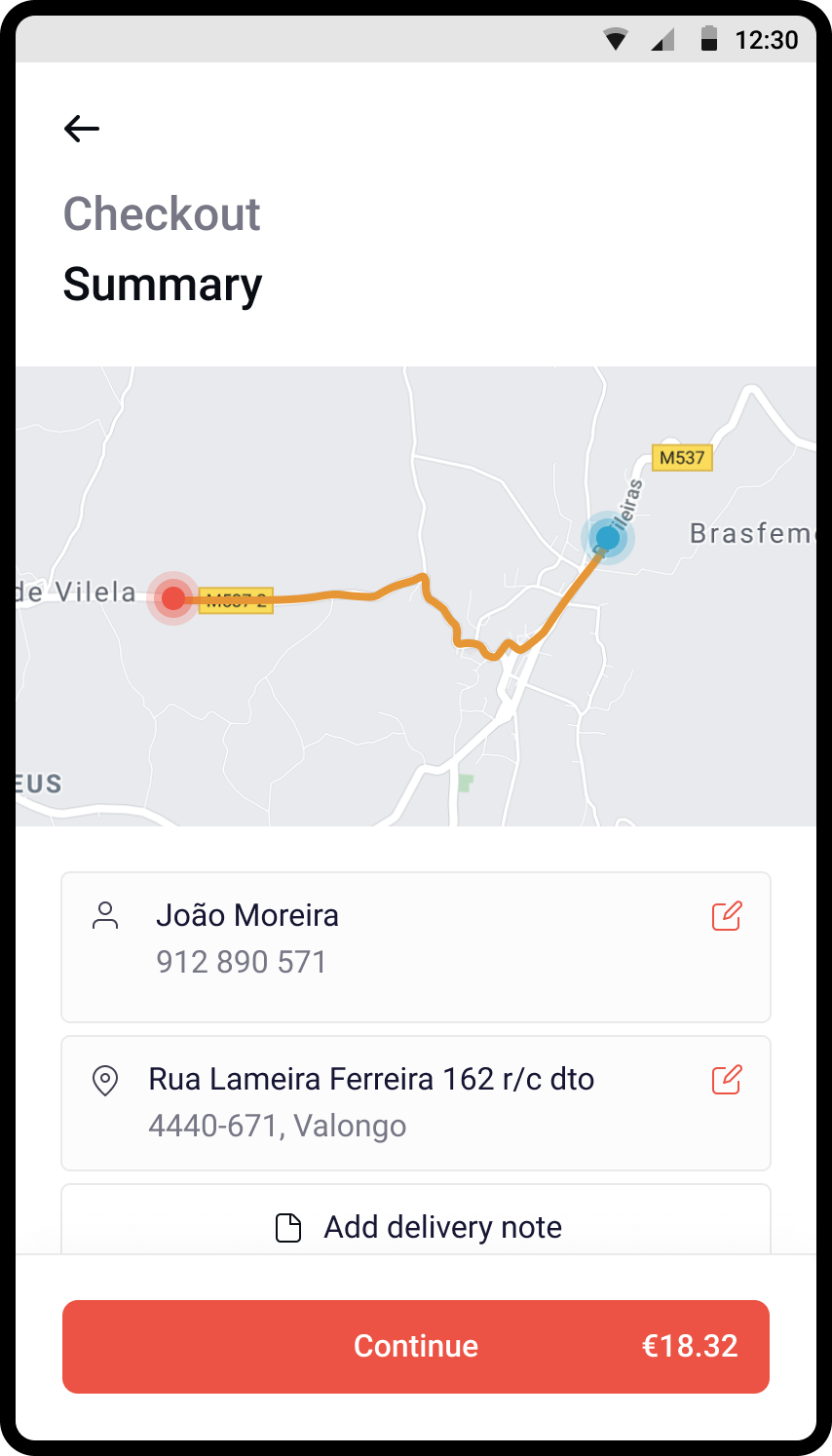
Task: Open Add delivery note
Action: click(x=442, y=1227)
